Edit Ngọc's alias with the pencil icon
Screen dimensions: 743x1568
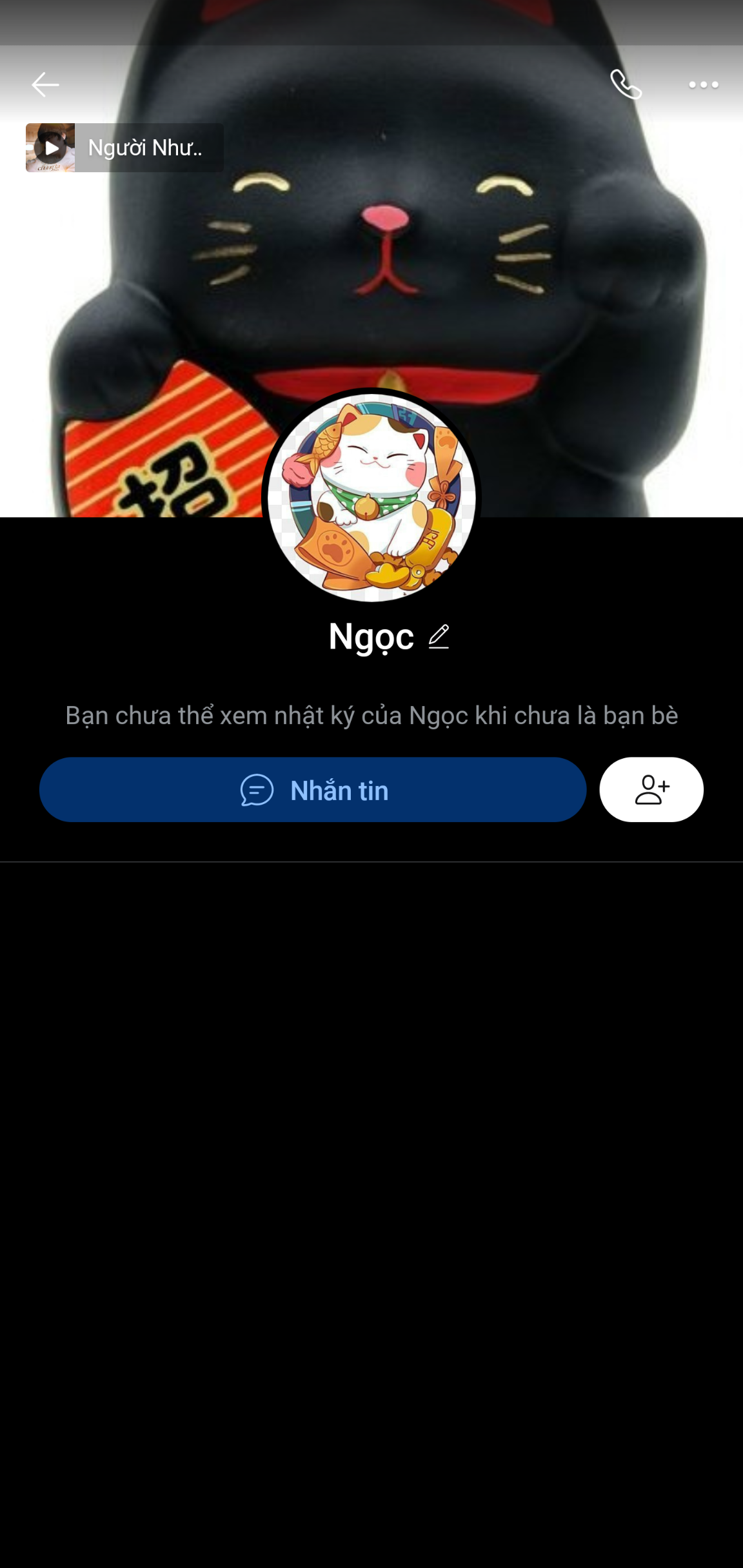(439, 637)
